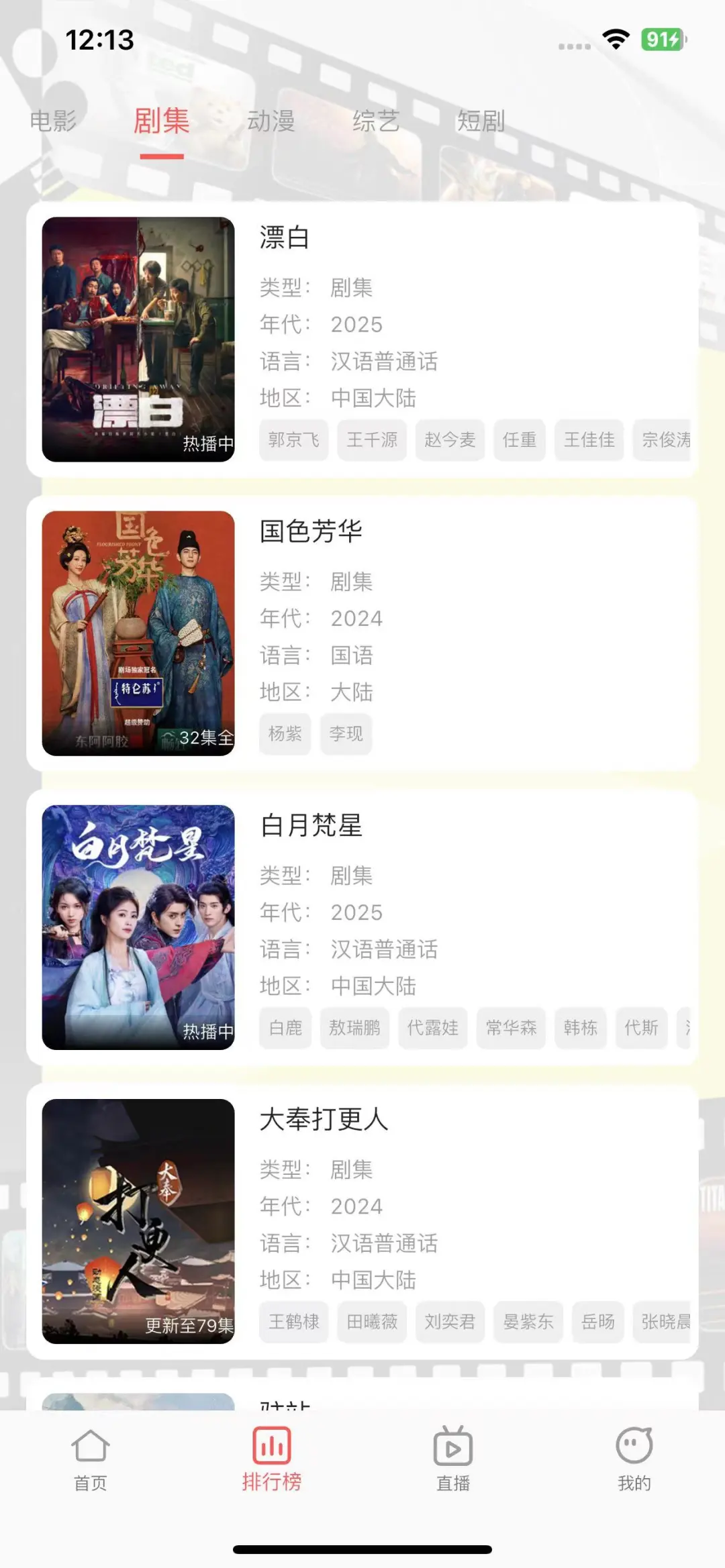The width and height of the screenshot is (725, 1568).
Task: Select the 田曦薇 actor chip
Action: click(372, 1322)
